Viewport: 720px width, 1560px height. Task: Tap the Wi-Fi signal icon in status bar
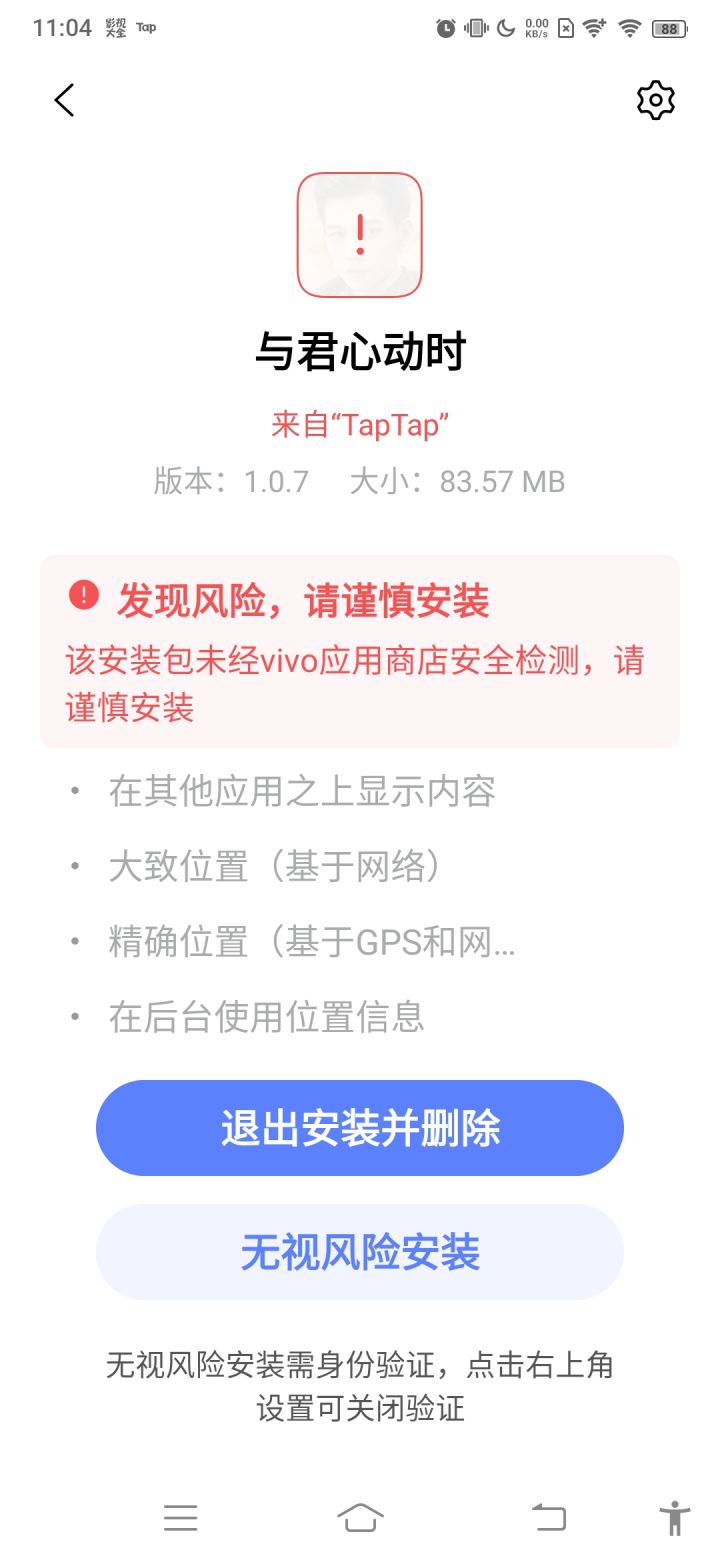coord(630,28)
